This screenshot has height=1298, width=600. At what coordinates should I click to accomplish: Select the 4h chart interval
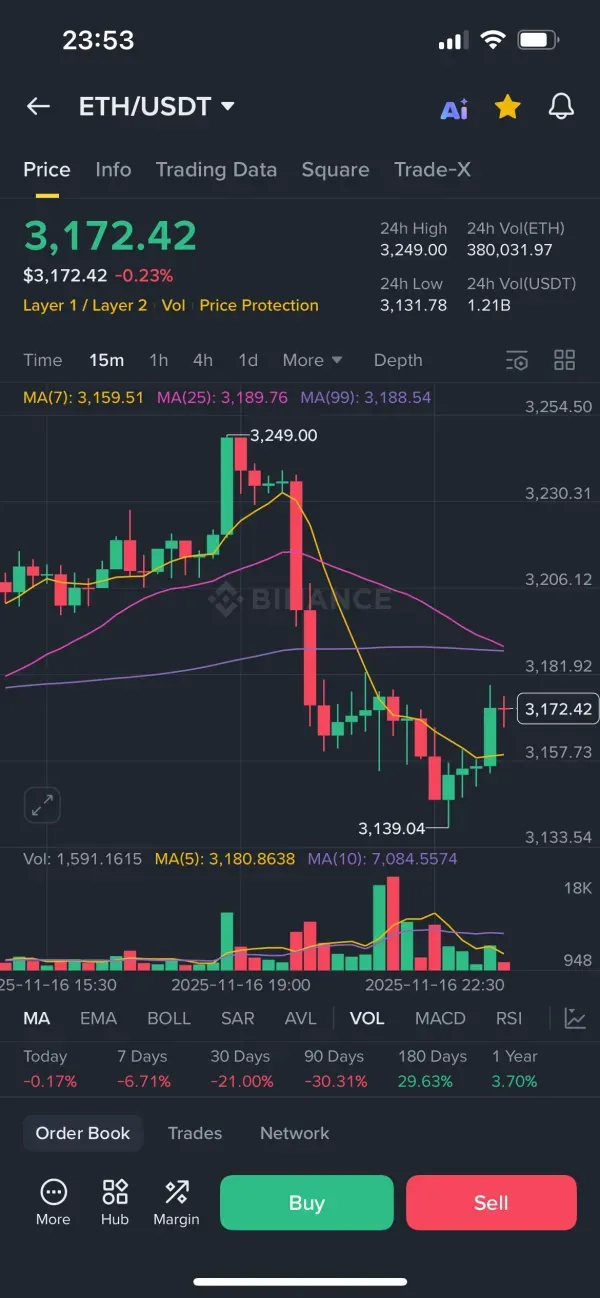click(x=203, y=360)
